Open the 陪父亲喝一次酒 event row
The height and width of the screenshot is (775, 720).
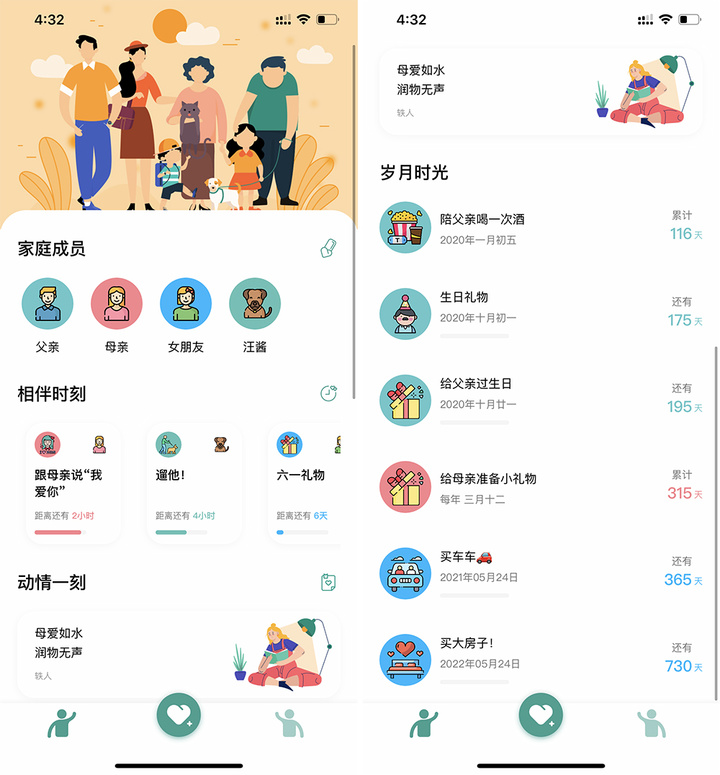tap(540, 228)
